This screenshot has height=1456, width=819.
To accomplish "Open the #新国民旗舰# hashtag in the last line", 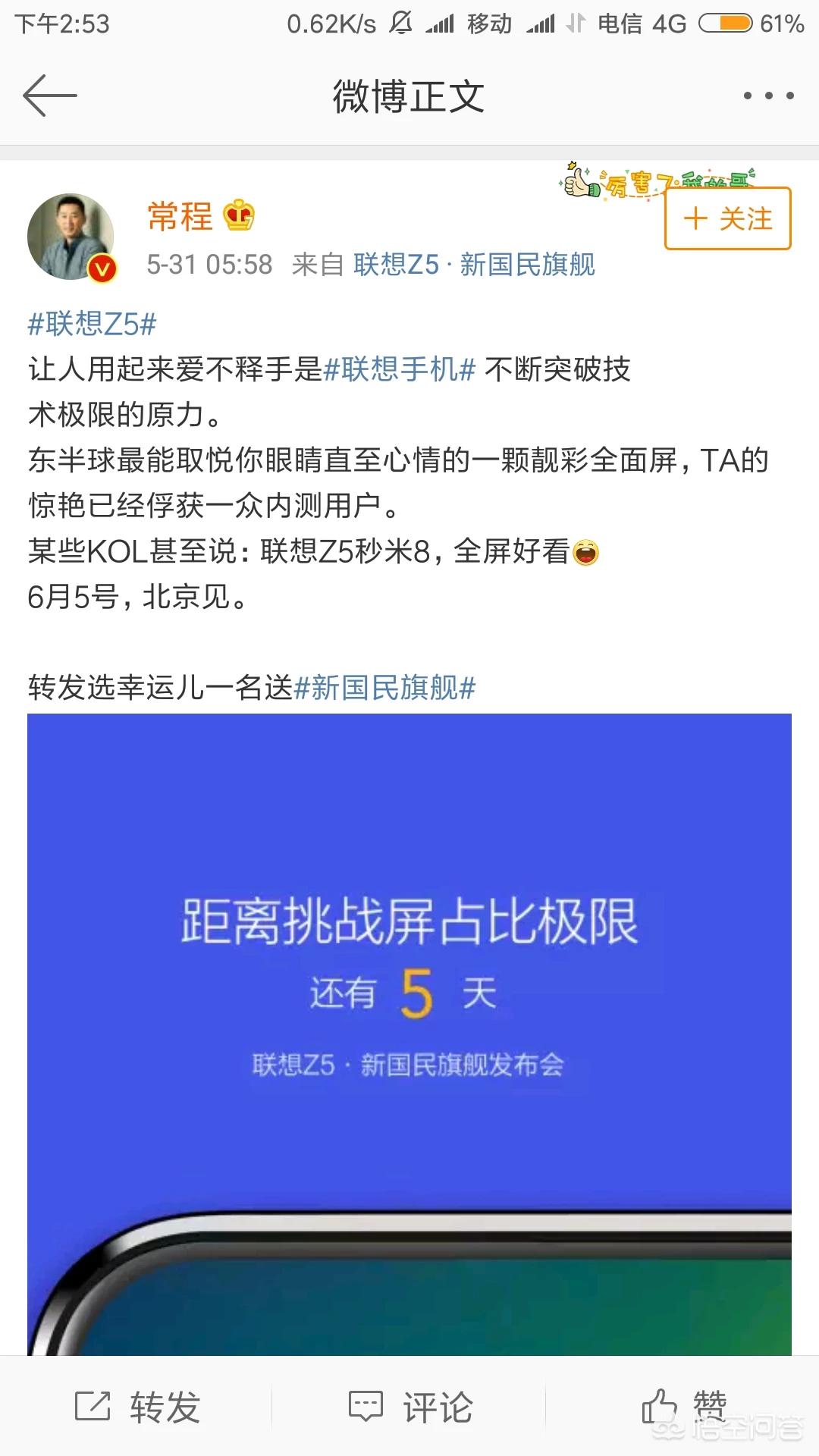I will click(x=384, y=688).
